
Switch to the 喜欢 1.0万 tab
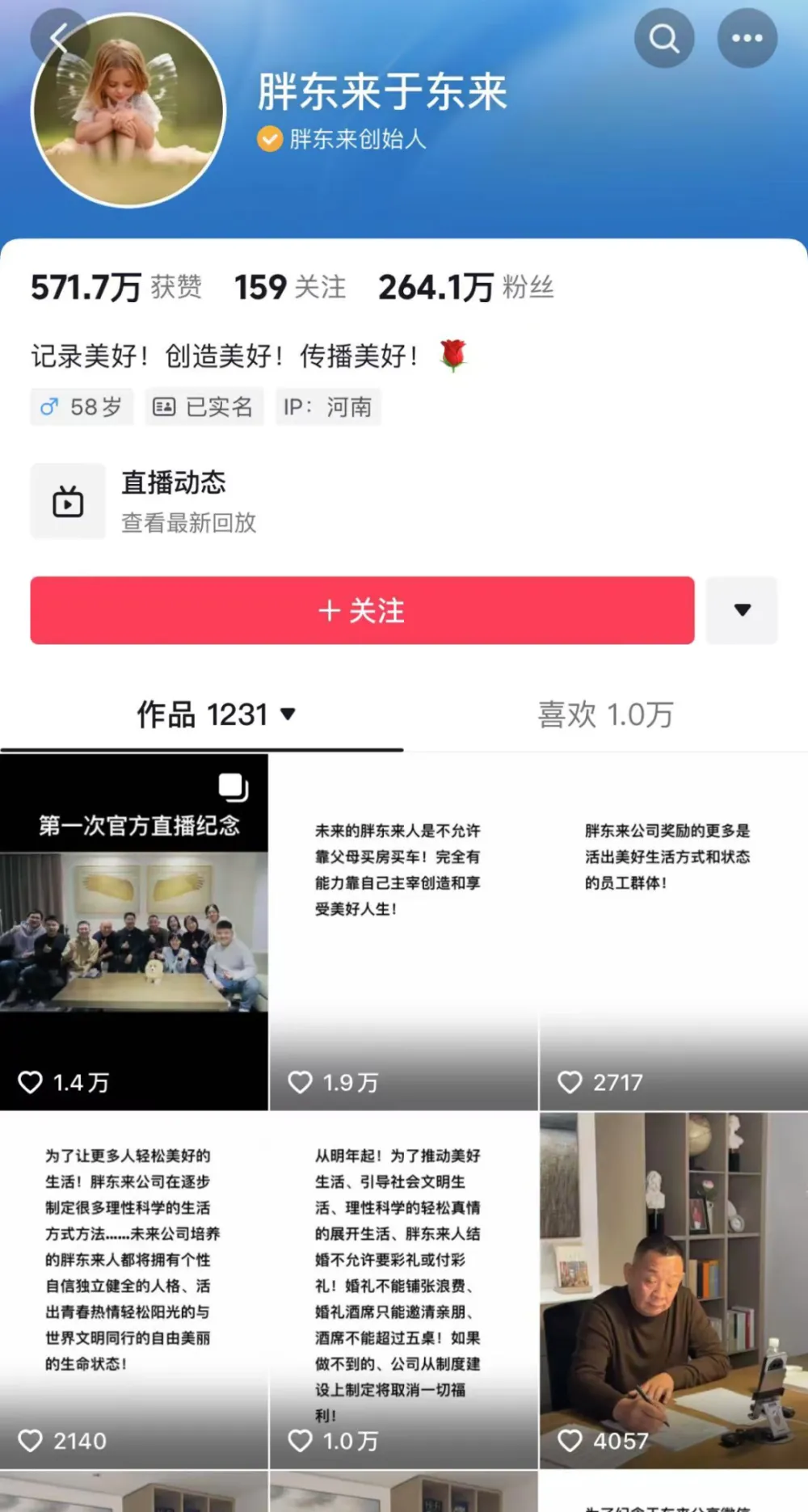605,714
